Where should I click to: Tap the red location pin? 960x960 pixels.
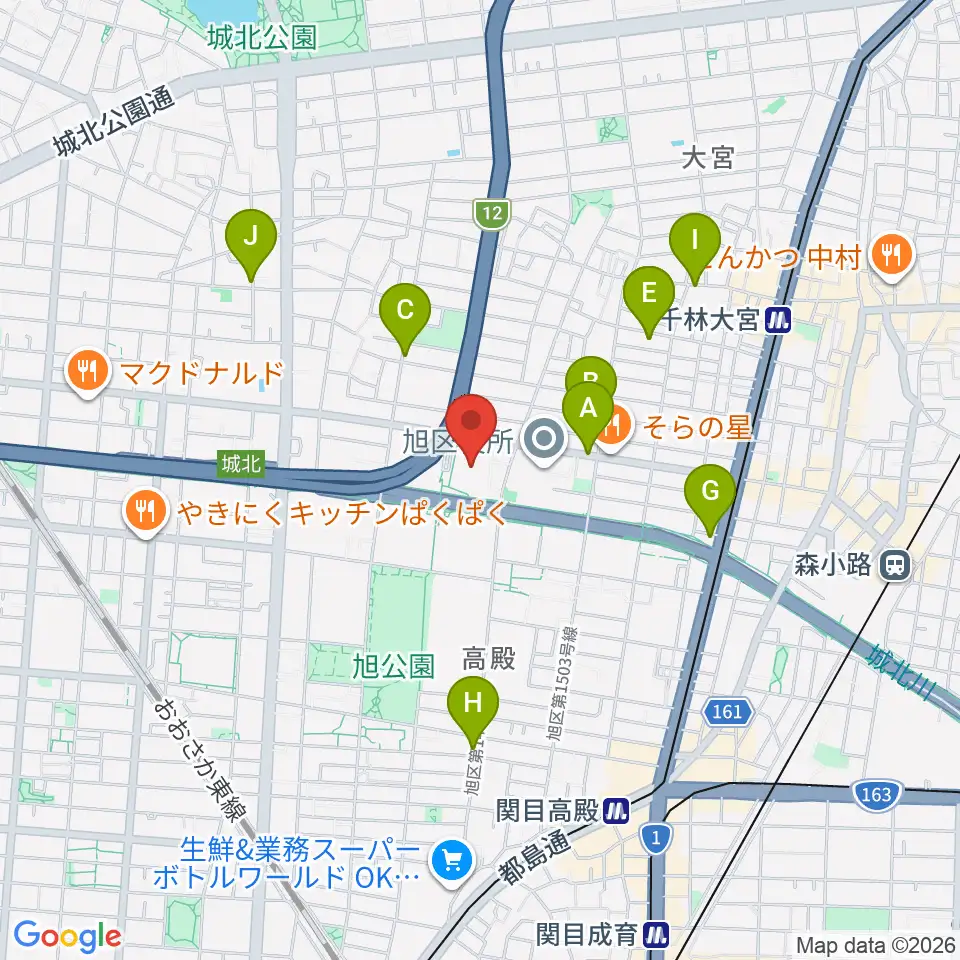pos(471,429)
